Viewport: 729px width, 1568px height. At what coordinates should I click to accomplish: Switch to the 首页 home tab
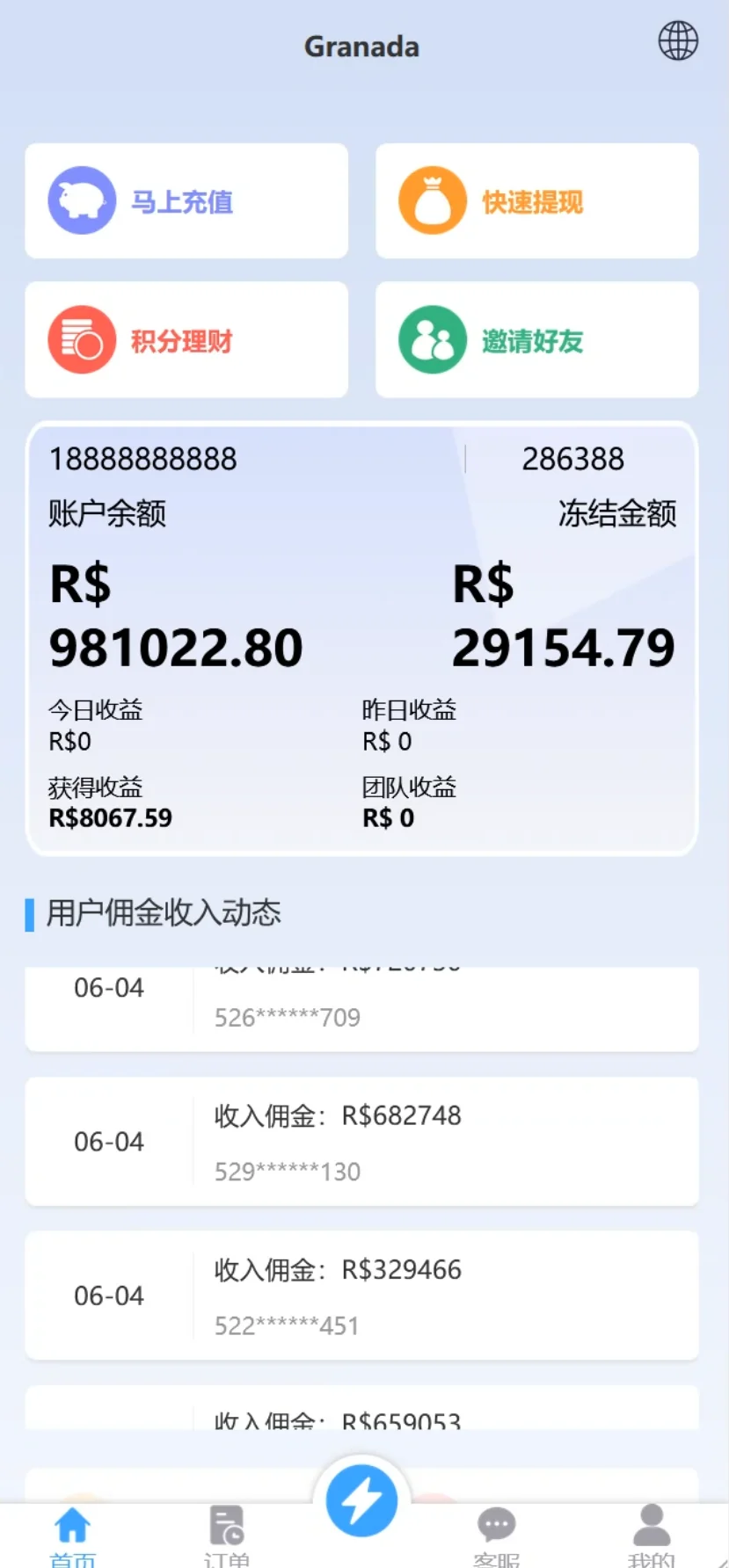click(x=72, y=1534)
